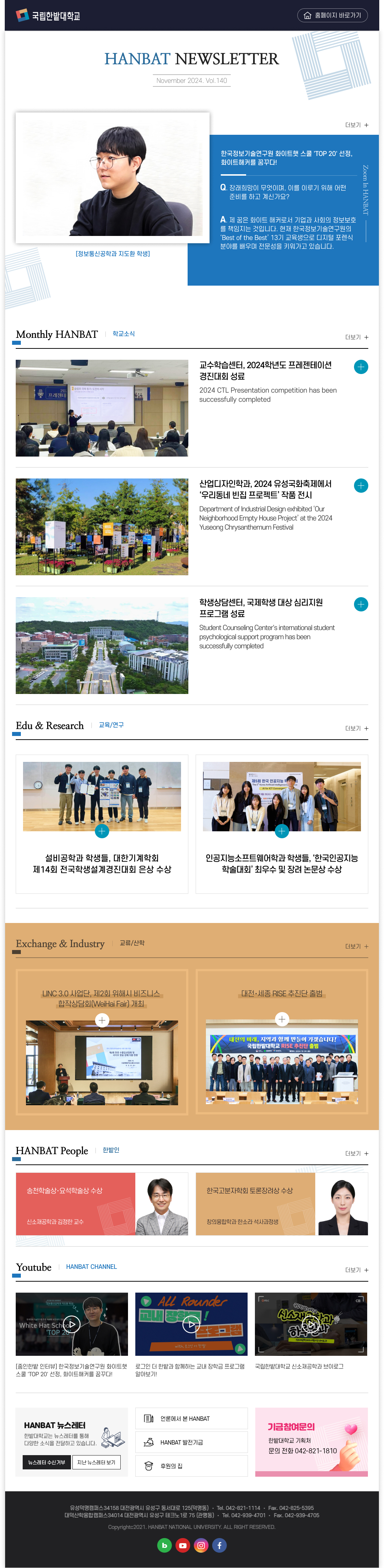Tap the 지난 뉴스레터 보기 button
The width and height of the screenshot is (384, 1568).
click(96, 1462)
